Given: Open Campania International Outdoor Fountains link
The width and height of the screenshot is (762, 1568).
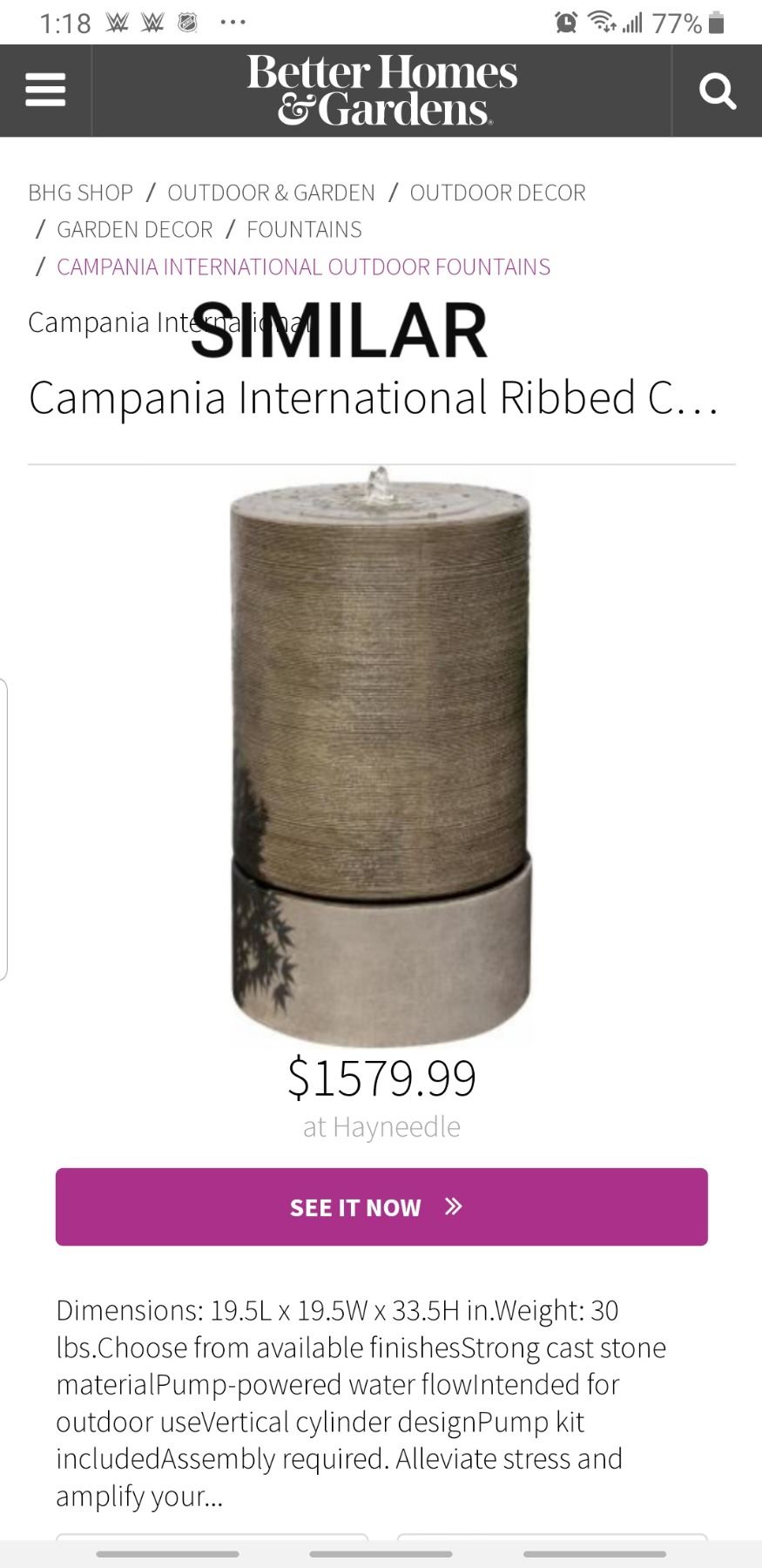Looking at the screenshot, I should click(303, 267).
